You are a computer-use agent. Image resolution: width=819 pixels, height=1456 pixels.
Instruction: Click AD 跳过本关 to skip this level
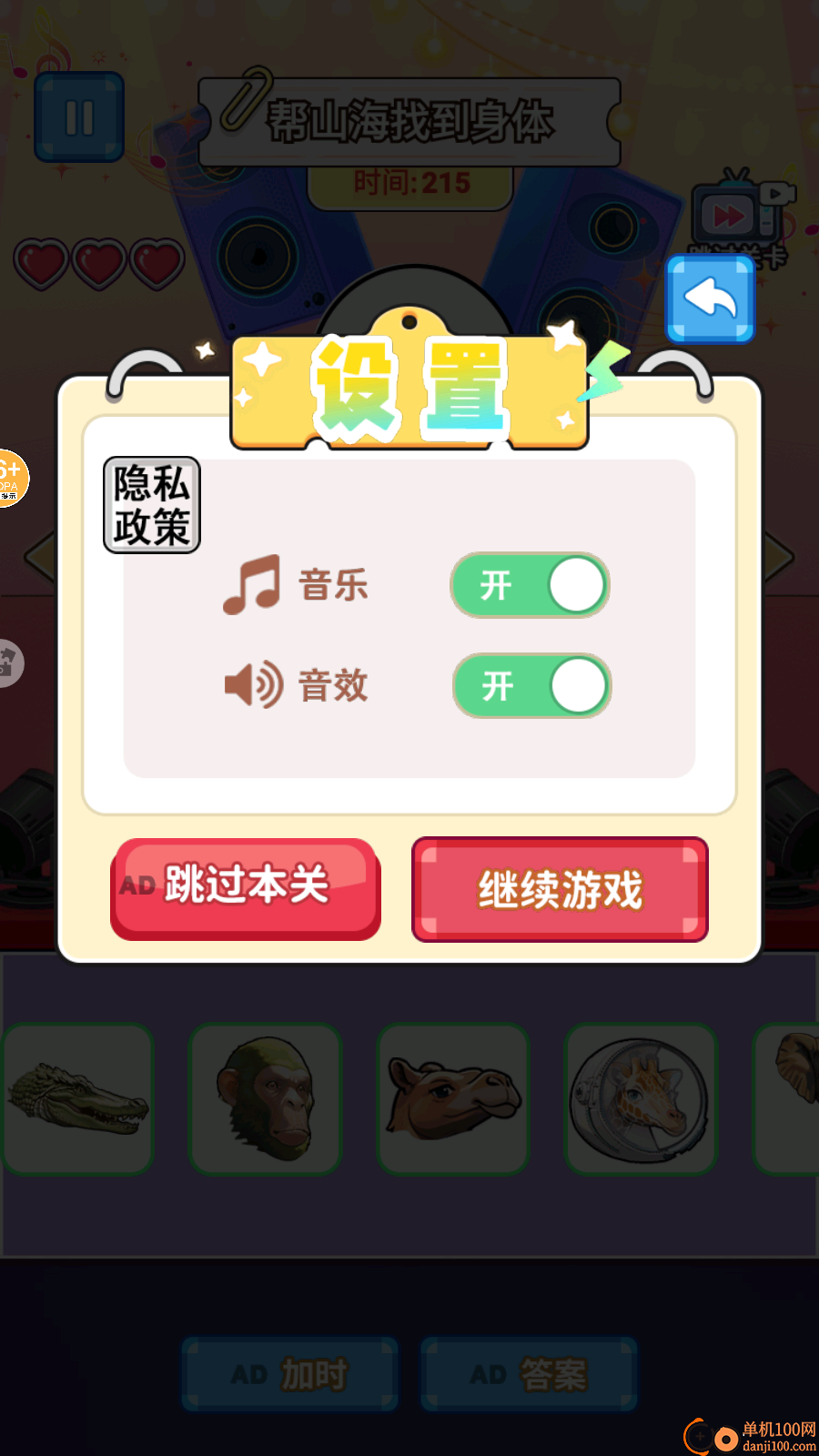[245, 887]
